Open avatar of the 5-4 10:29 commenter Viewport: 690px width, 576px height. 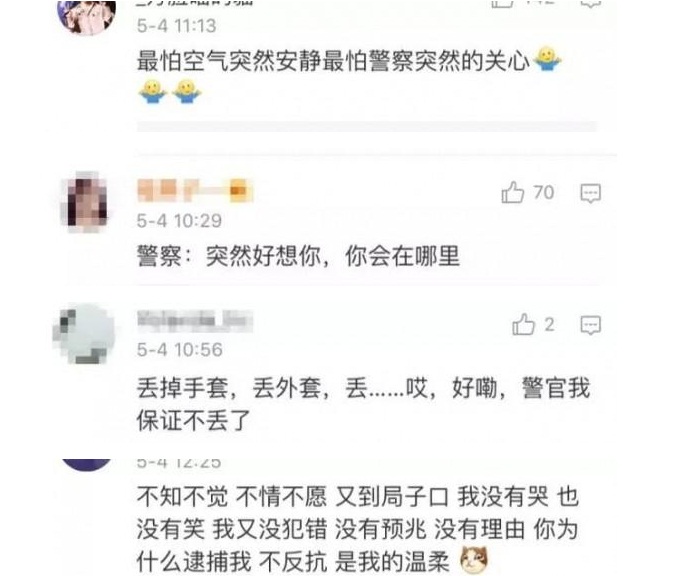(84, 201)
